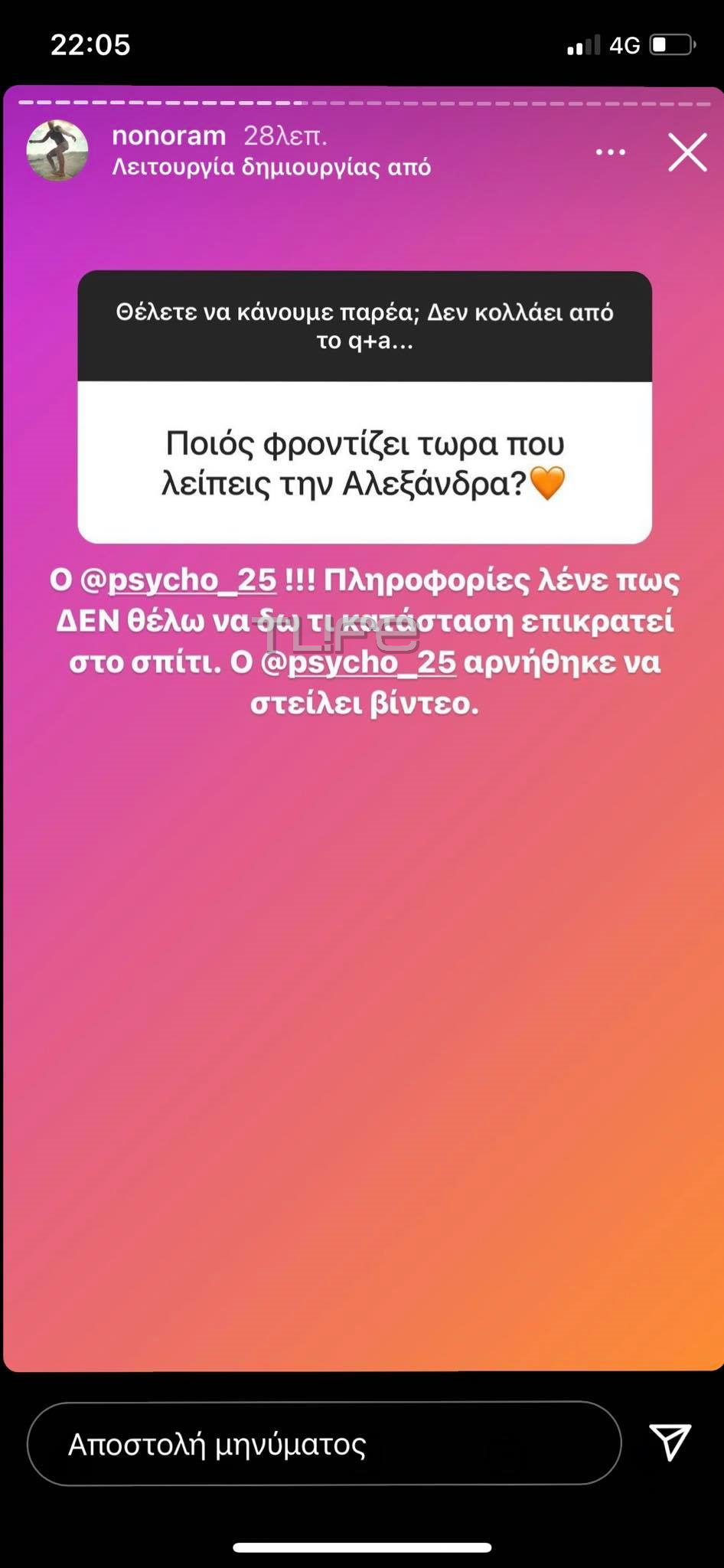Open nonoram's profile picture

(x=57, y=150)
